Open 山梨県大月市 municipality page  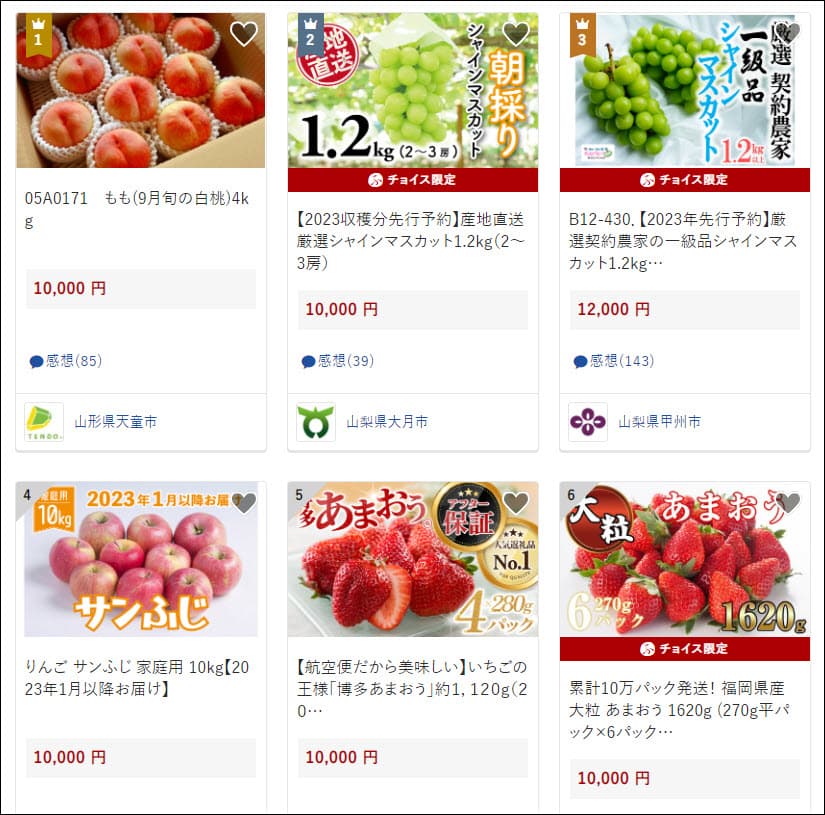coord(387,422)
